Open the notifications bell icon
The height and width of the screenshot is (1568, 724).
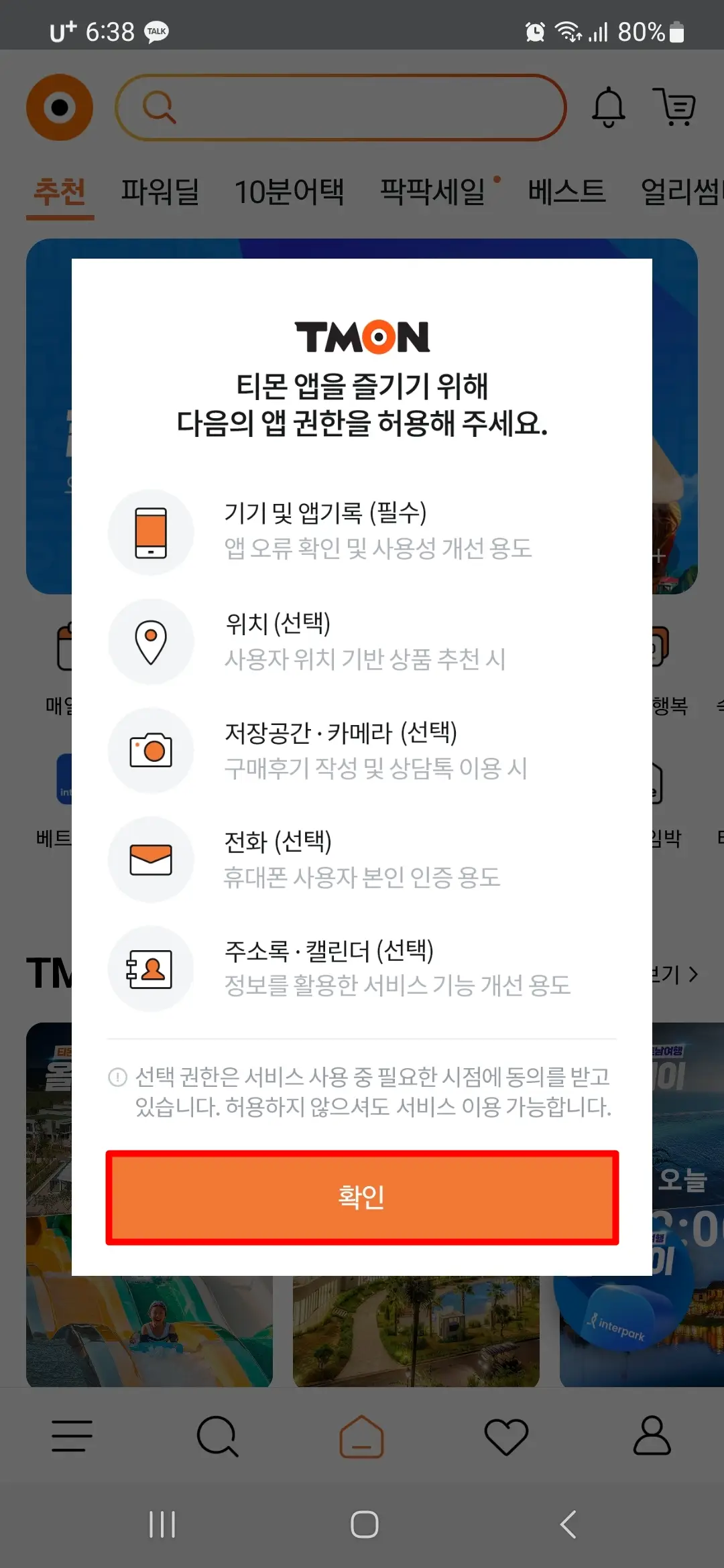pos(607,109)
